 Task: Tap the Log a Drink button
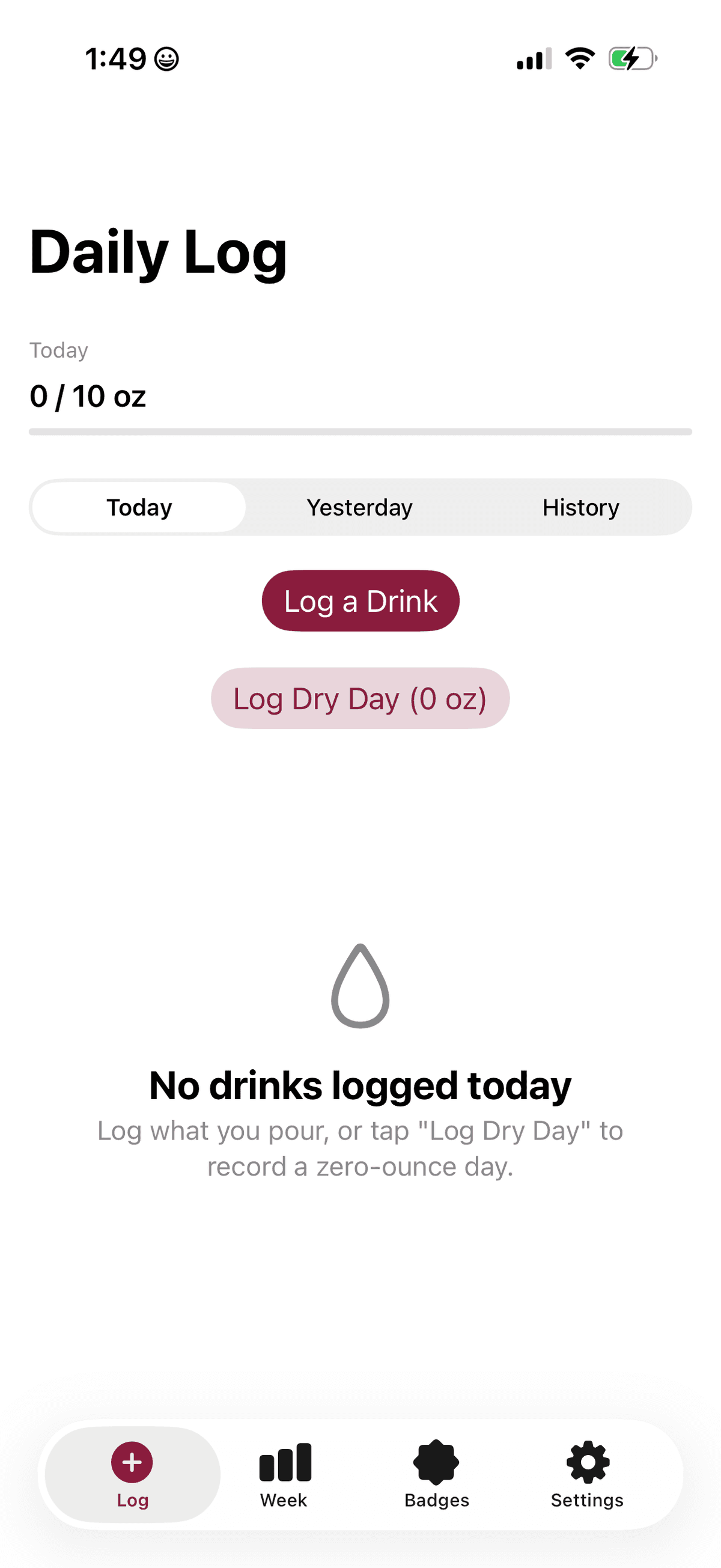[x=360, y=601]
